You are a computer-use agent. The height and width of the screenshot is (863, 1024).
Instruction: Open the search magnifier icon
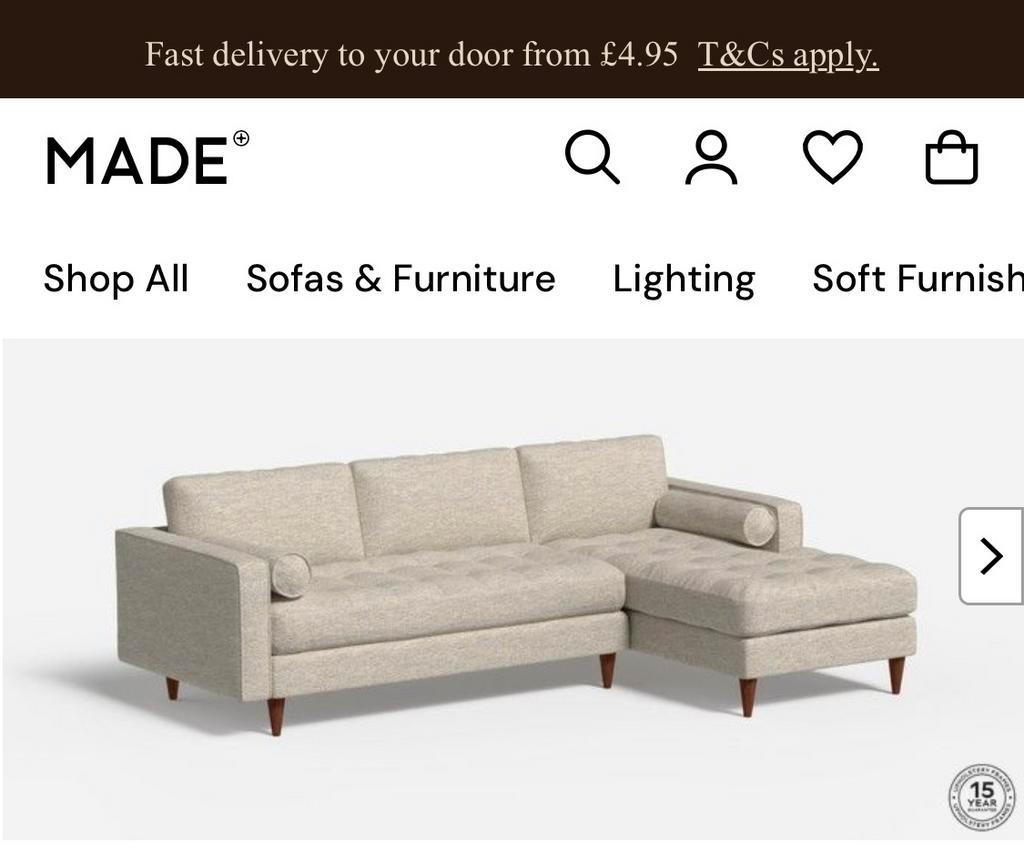(592, 158)
